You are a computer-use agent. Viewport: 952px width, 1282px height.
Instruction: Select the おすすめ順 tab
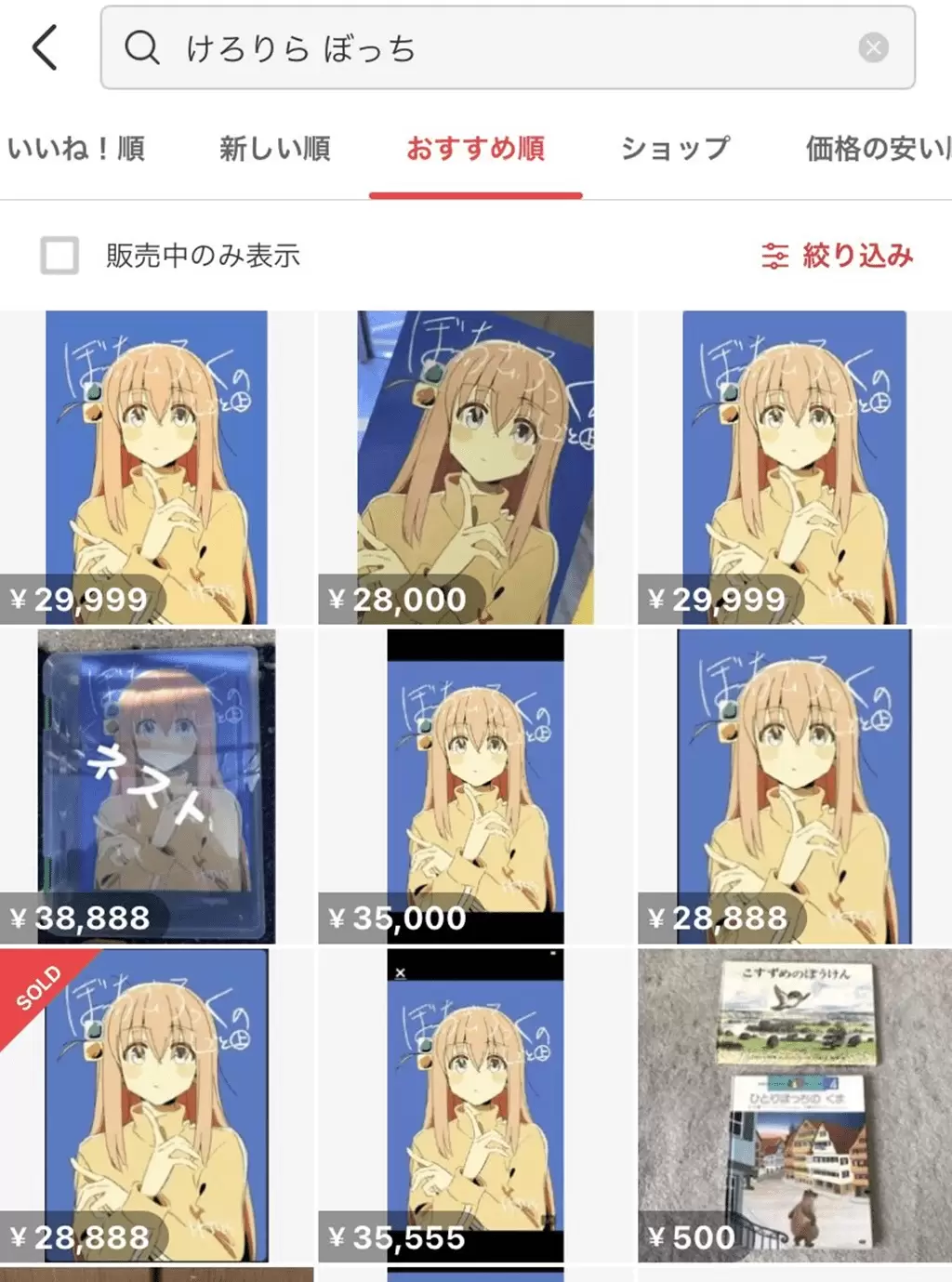click(x=475, y=149)
